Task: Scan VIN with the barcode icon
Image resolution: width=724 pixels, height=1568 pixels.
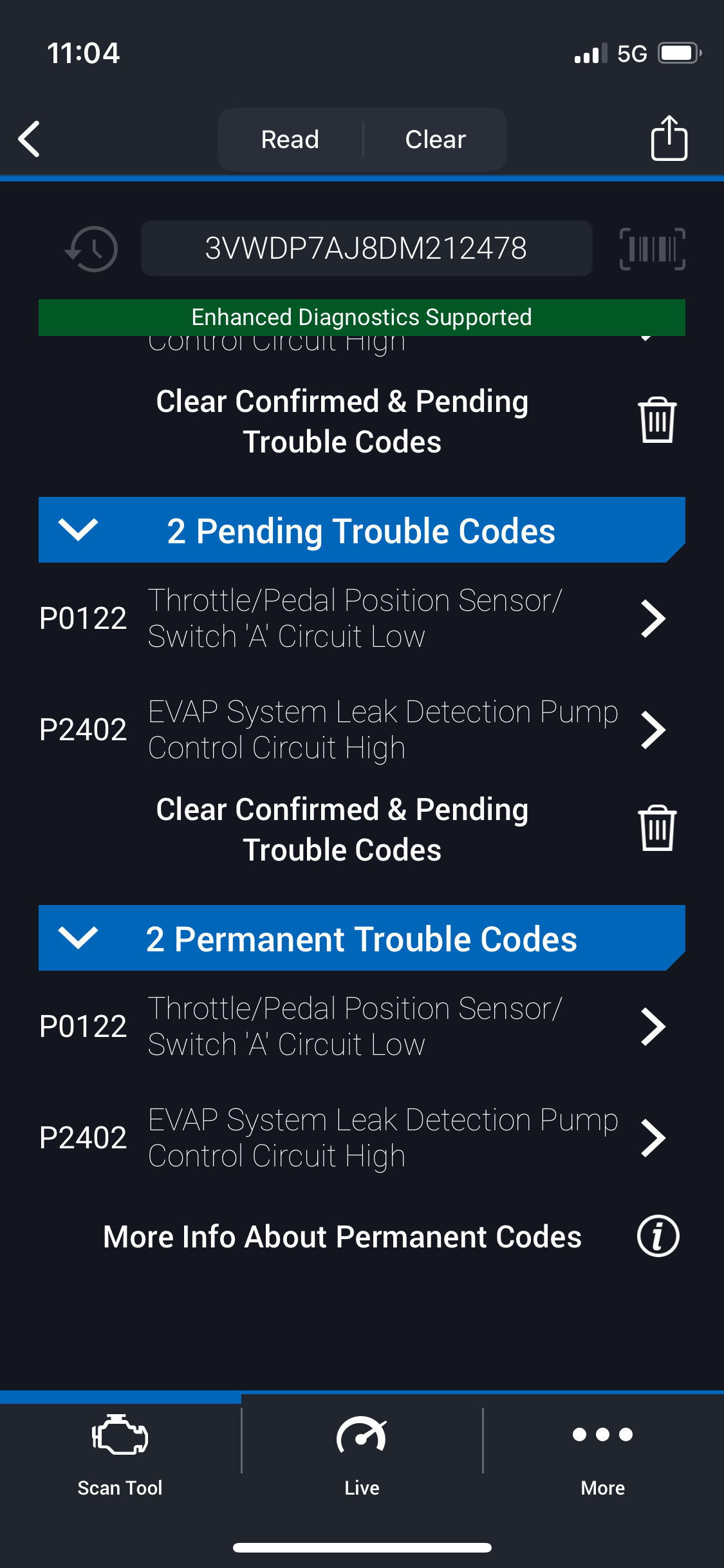Action: (652, 248)
